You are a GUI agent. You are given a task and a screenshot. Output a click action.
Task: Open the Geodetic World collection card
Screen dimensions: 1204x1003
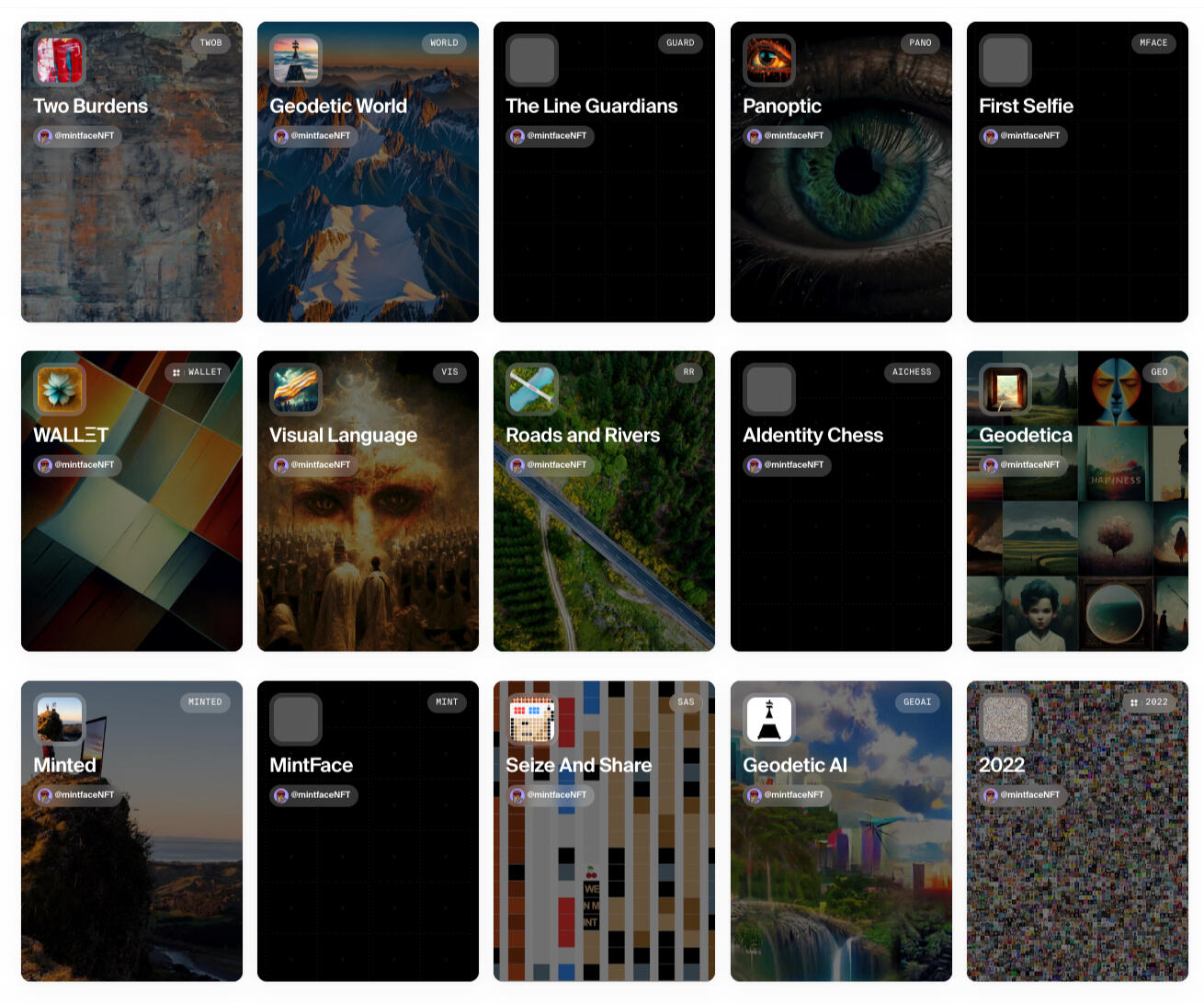pyautogui.click(x=368, y=230)
